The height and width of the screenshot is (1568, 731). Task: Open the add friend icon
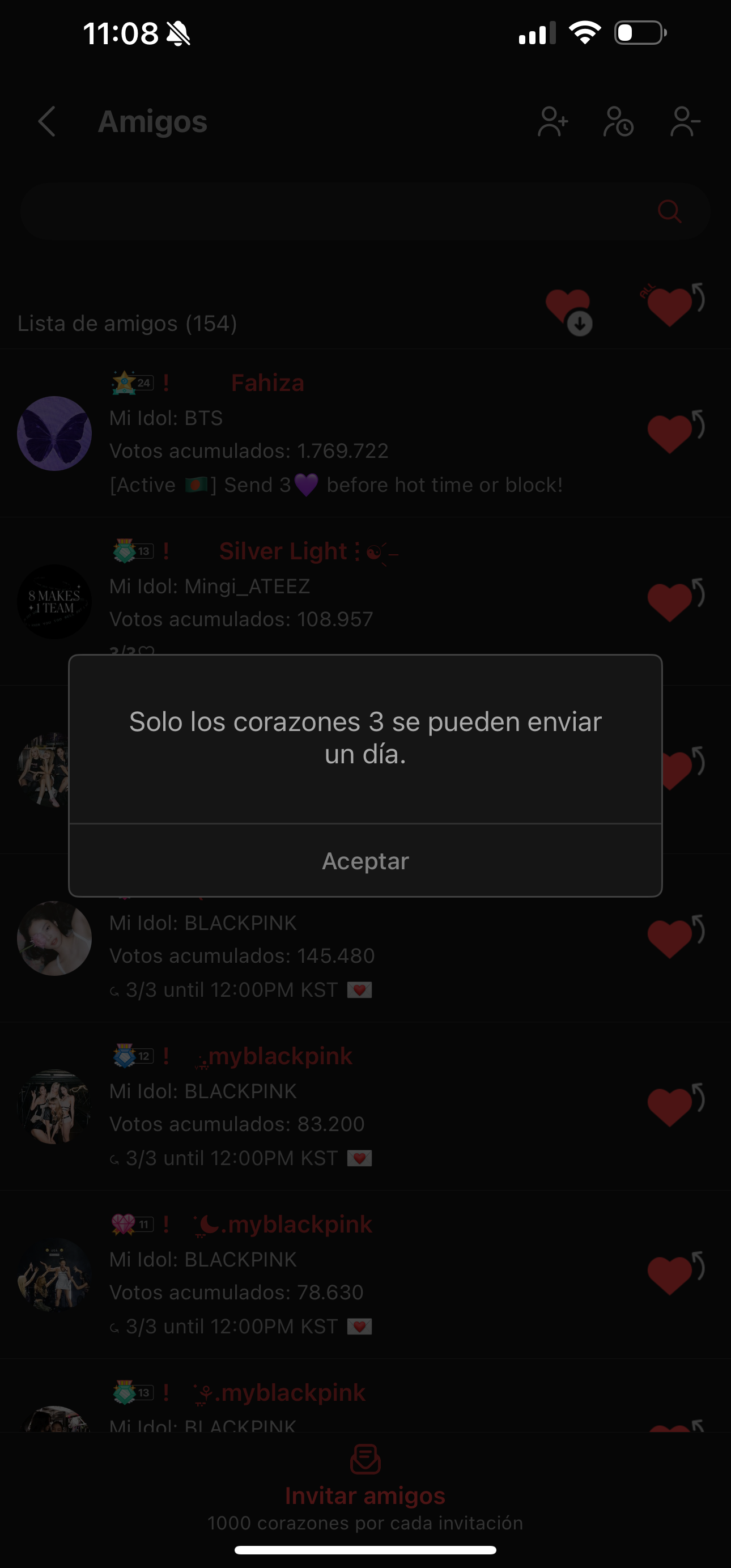point(552,122)
